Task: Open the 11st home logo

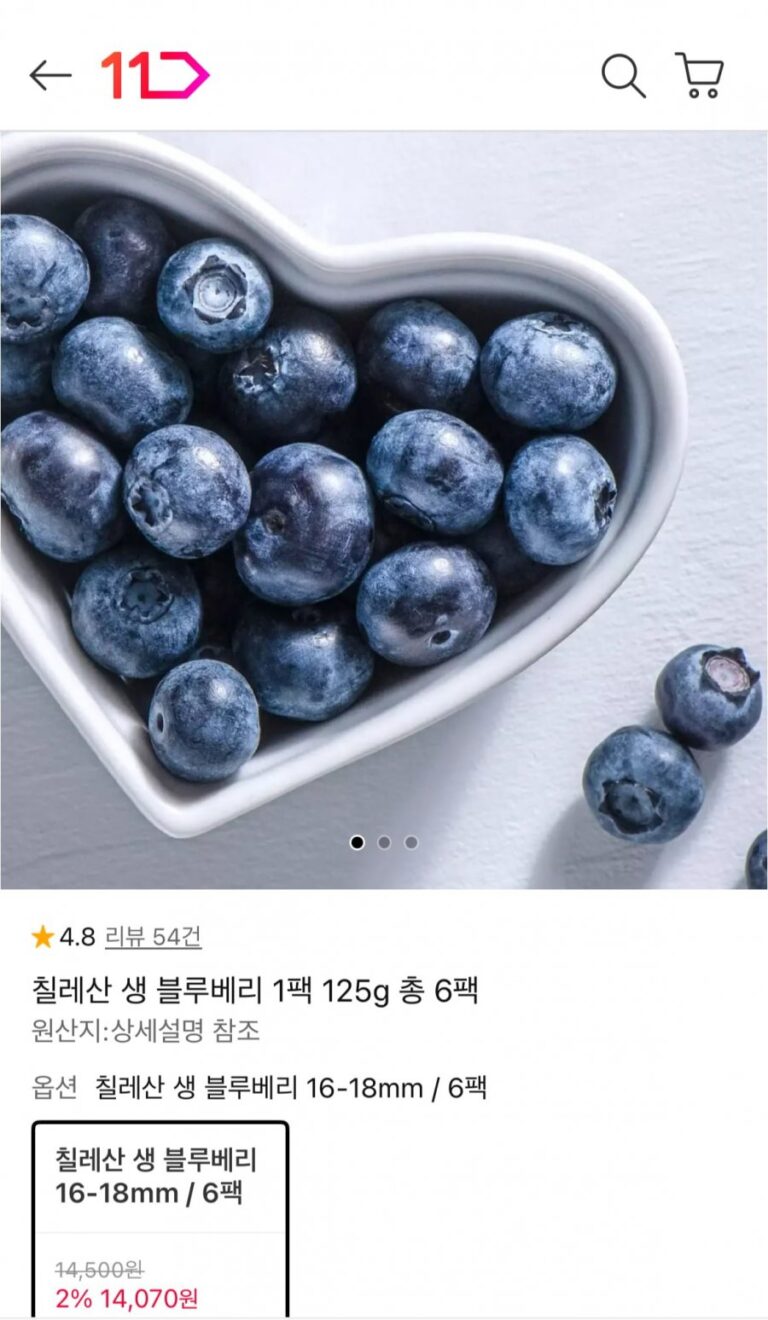Action: (155, 75)
